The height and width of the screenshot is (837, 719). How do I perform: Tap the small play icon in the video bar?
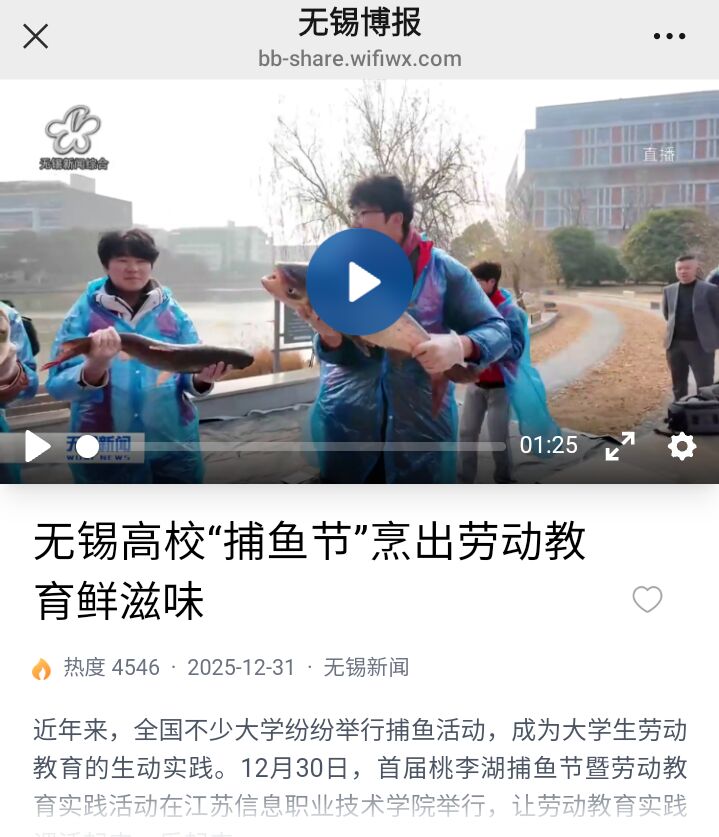point(37,446)
